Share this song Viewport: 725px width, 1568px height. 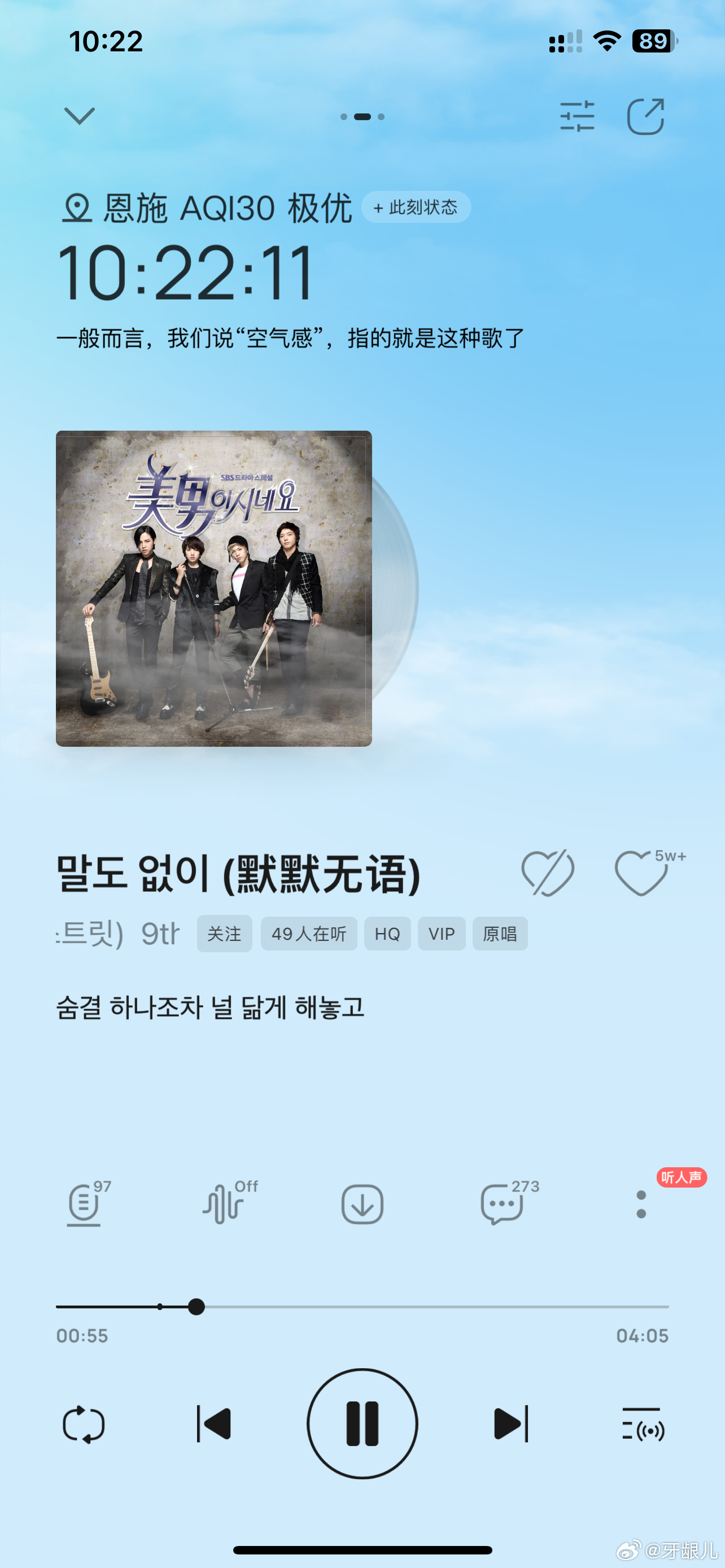646,116
